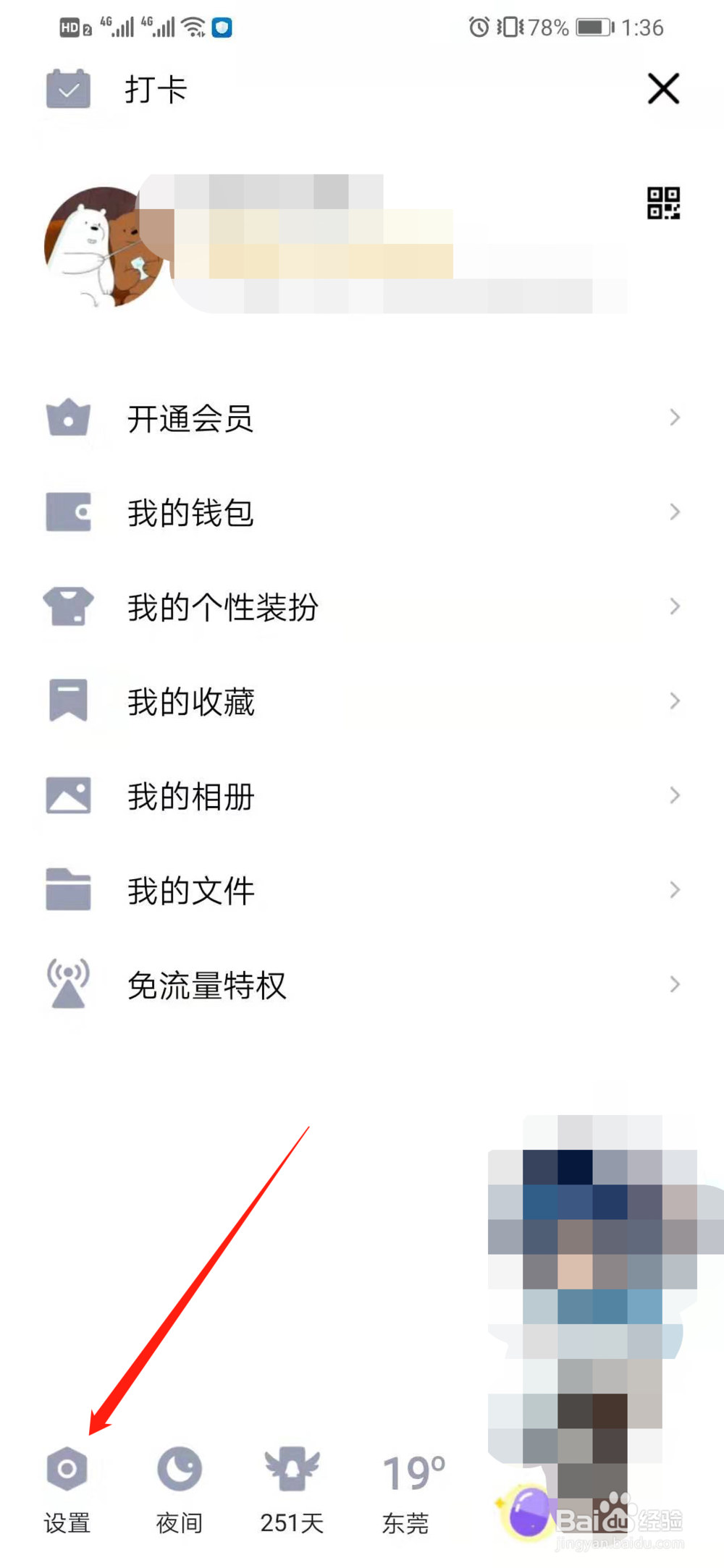
Task: Open the 我的钱包 menu entry
Action: [190, 513]
